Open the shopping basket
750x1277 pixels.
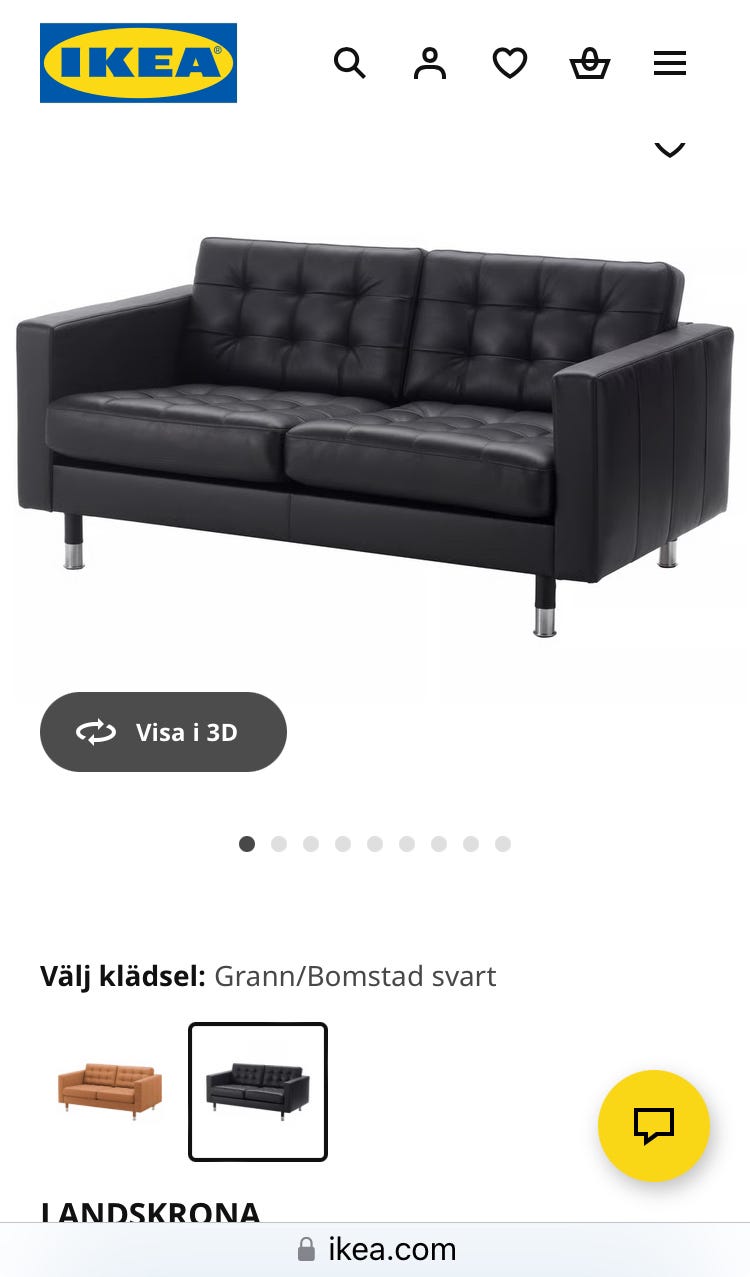point(590,63)
